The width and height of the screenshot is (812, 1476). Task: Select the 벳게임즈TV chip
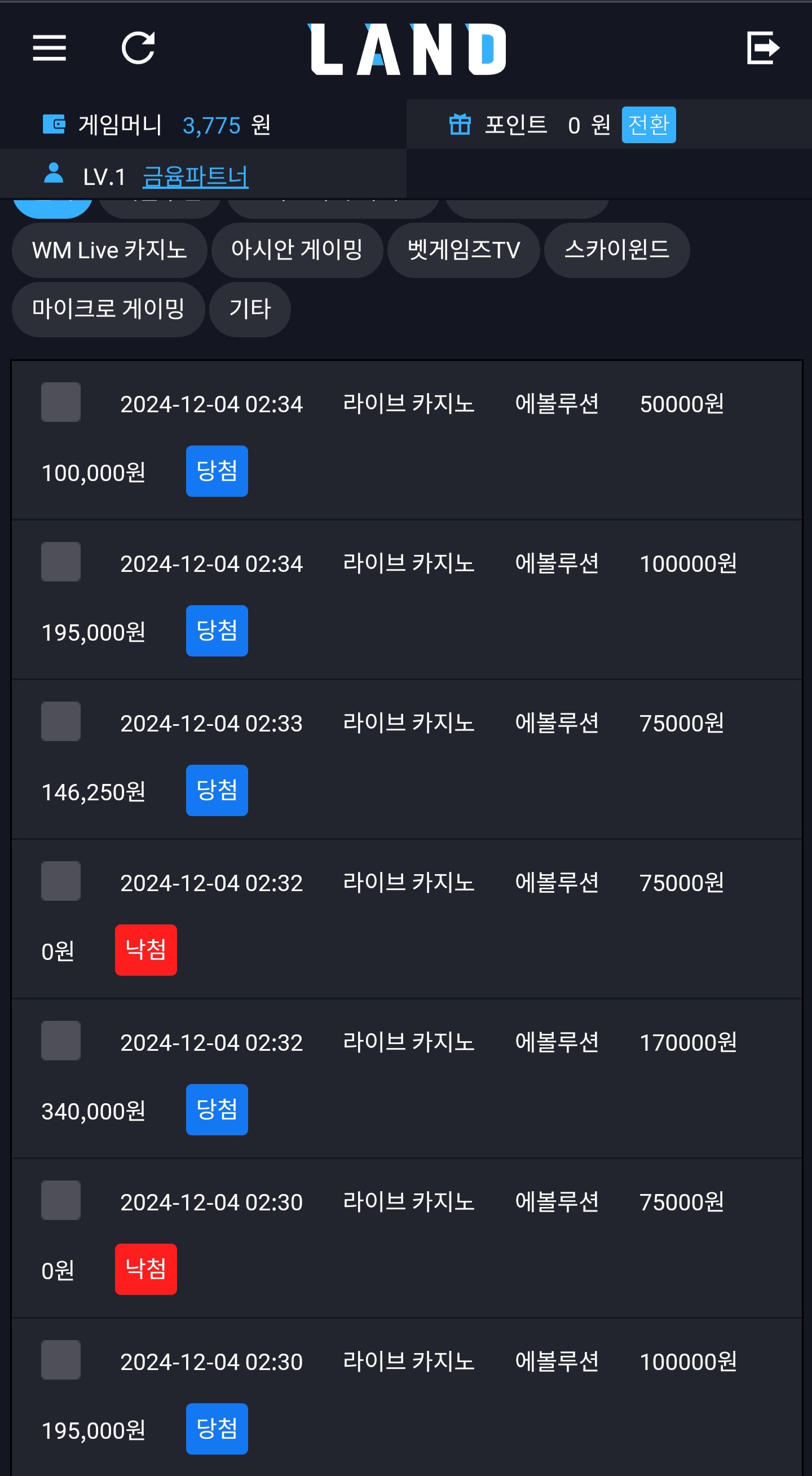pos(464,250)
